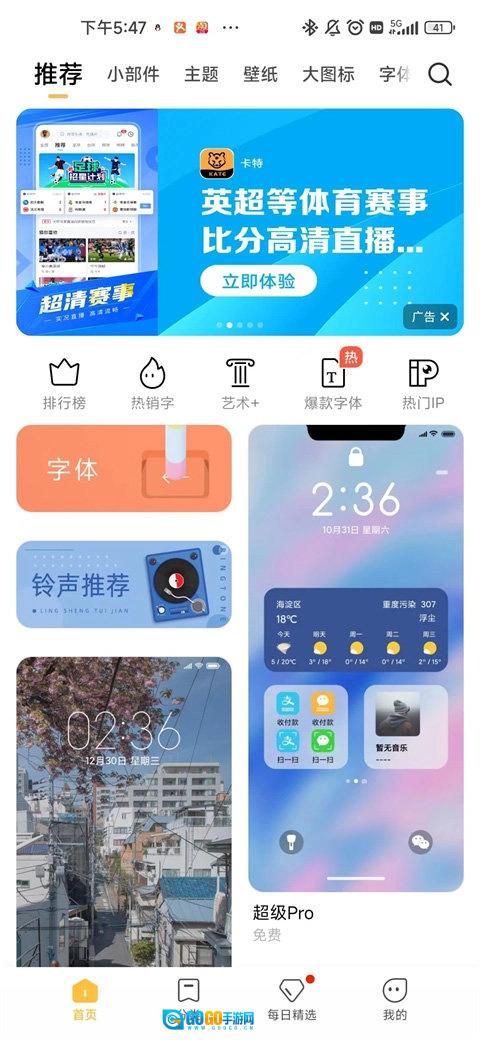Image resolution: width=480 pixels, height=1040 pixels.
Task: Switch to the 小部件 tab
Action: click(x=133, y=74)
